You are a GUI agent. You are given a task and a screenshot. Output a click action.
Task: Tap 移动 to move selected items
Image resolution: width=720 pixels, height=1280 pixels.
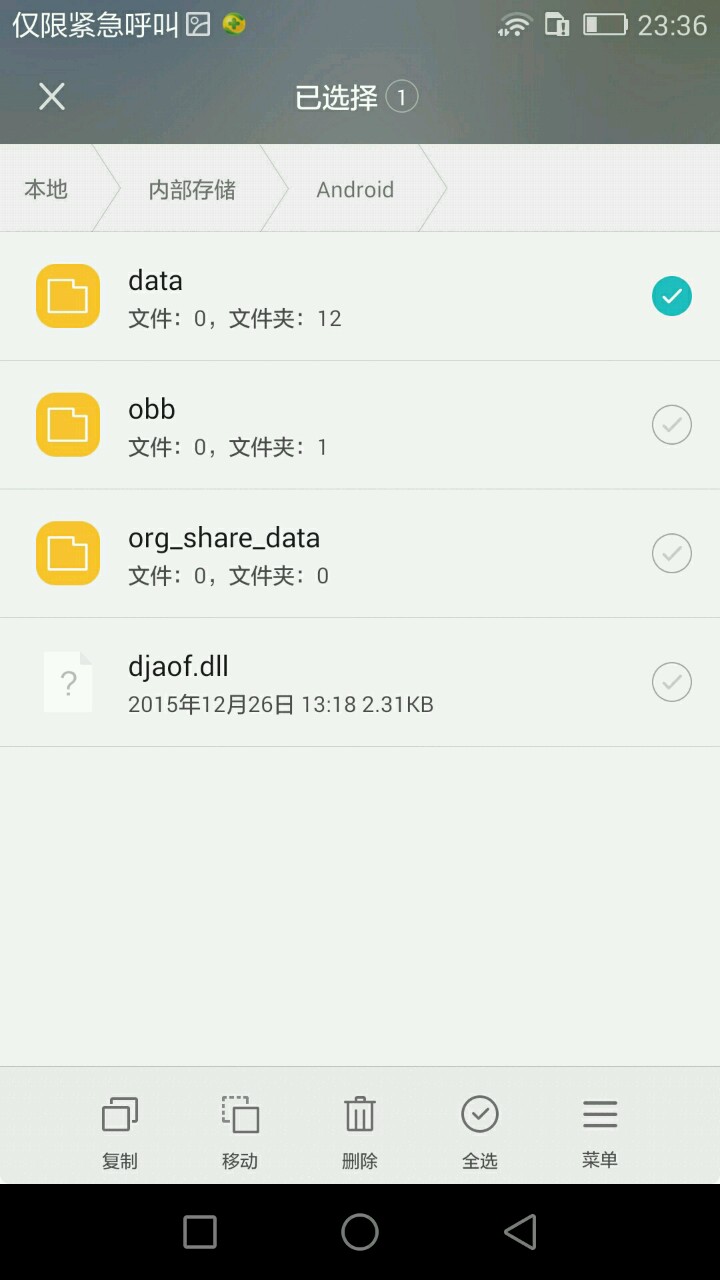click(x=240, y=1131)
